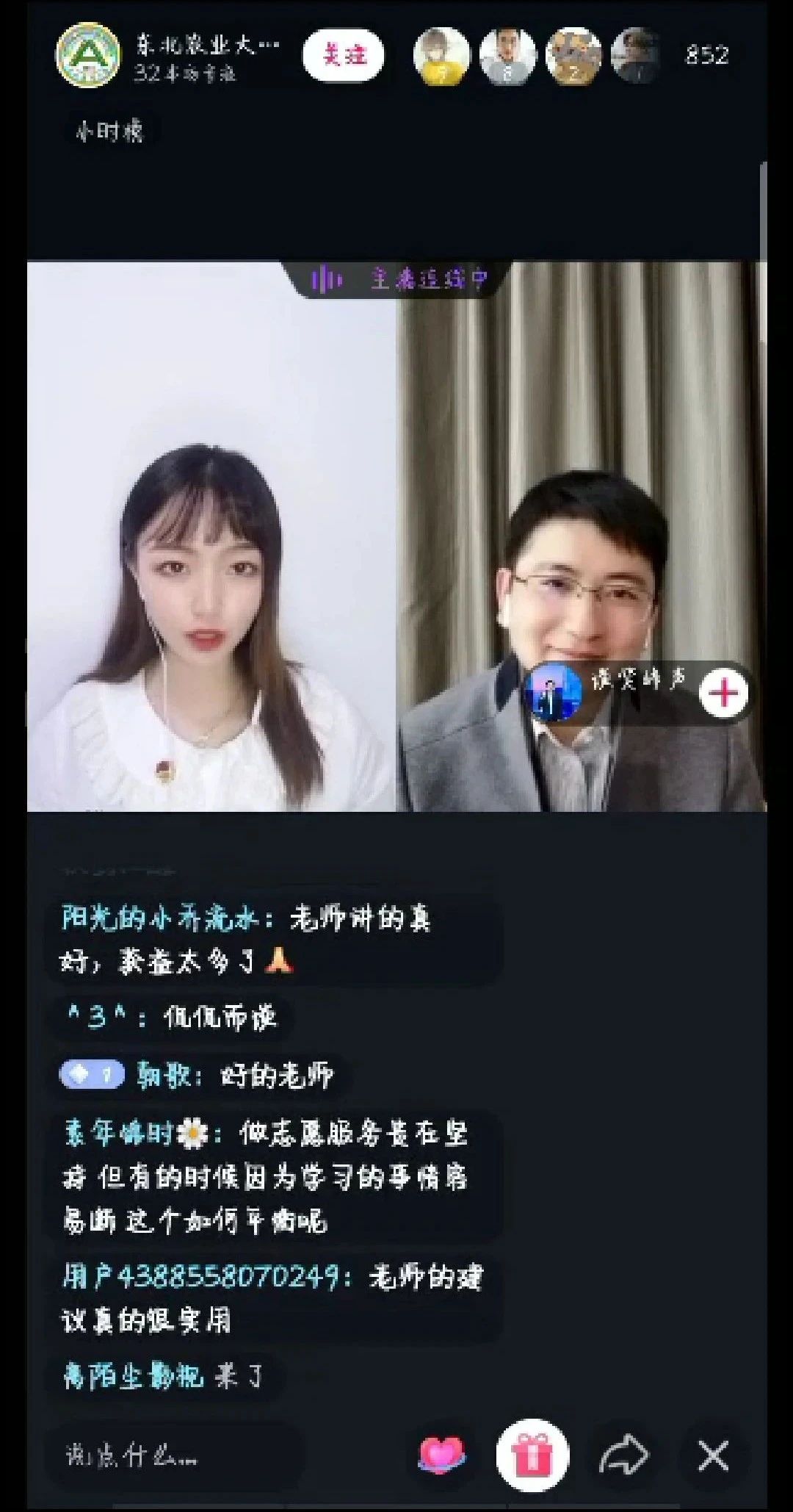This screenshot has width=793, height=1512.
Task: Open the co-host's profile avatar
Action: tap(554, 691)
